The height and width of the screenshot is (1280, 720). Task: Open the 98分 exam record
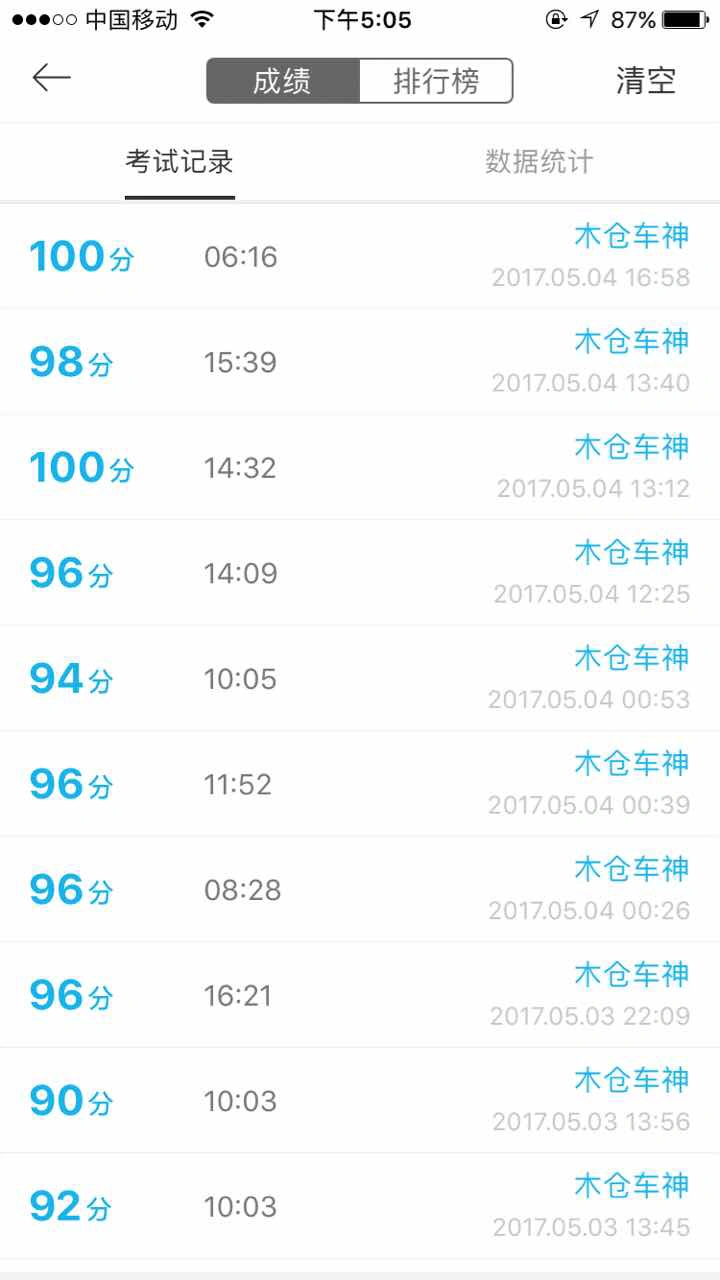[x=360, y=361]
